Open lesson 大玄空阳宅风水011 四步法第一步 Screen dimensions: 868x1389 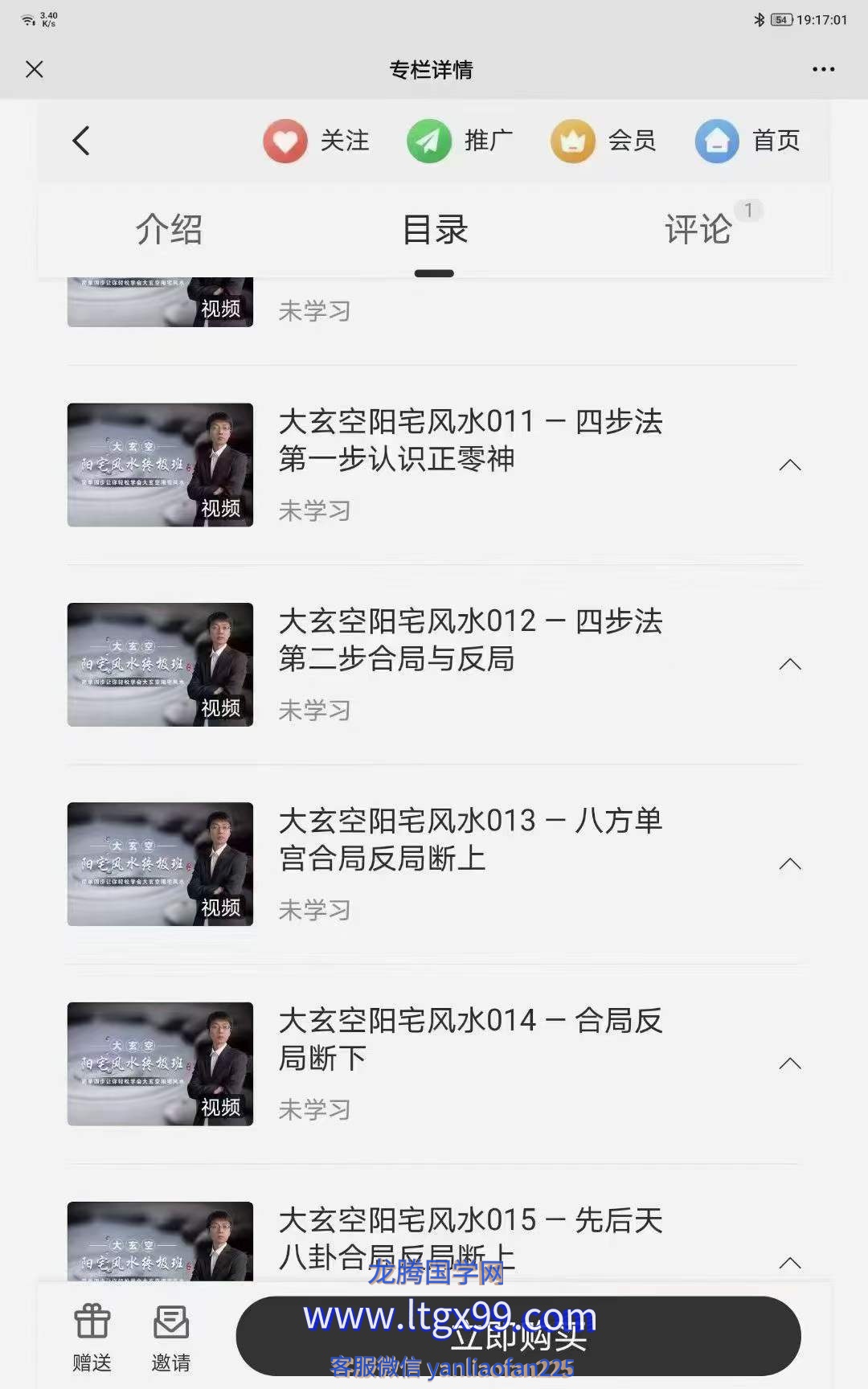tap(470, 440)
